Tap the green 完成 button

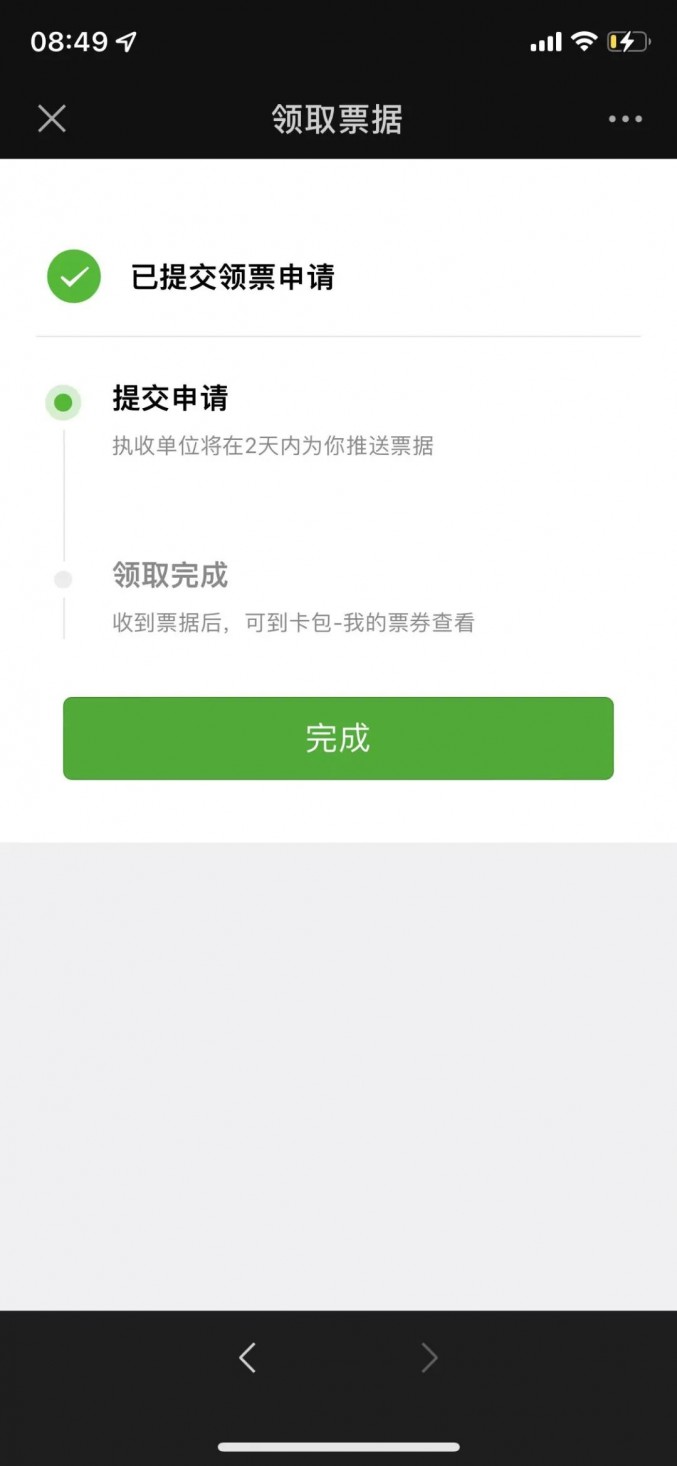338,738
